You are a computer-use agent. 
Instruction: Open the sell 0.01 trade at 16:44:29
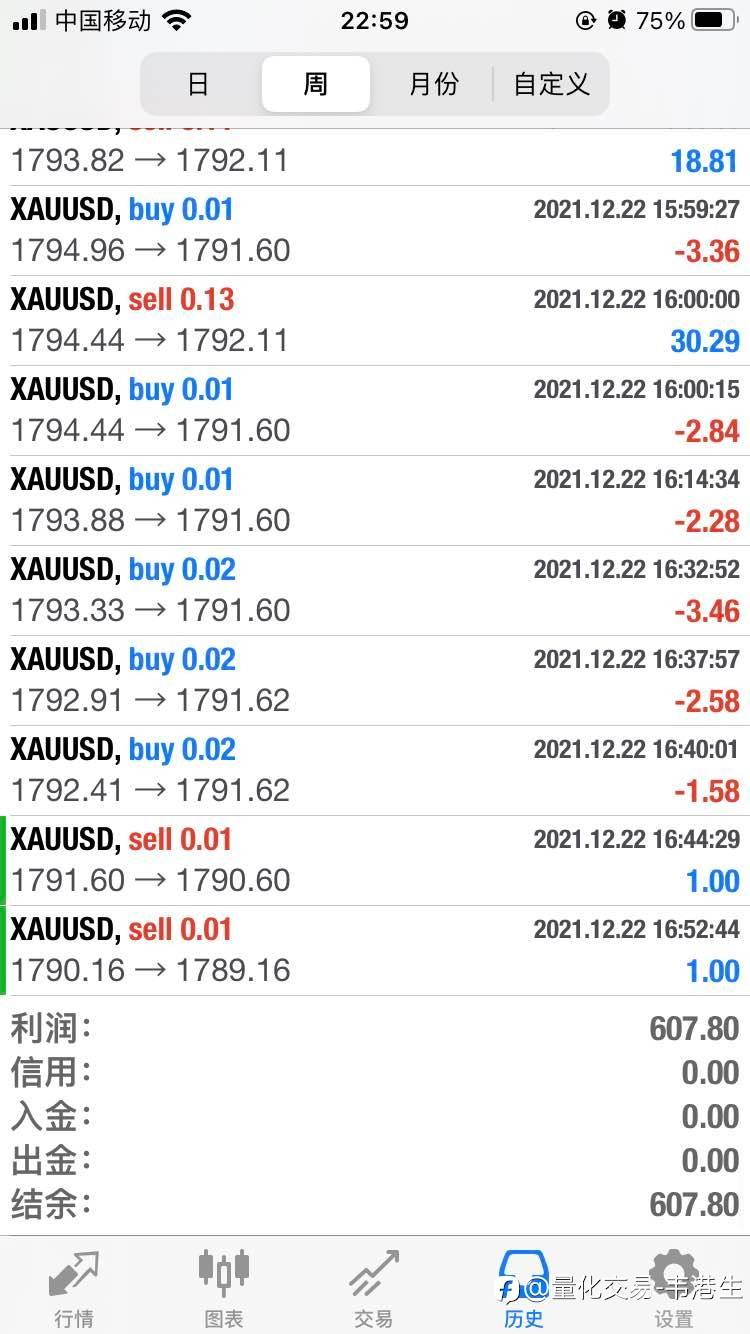tap(375, 861)
